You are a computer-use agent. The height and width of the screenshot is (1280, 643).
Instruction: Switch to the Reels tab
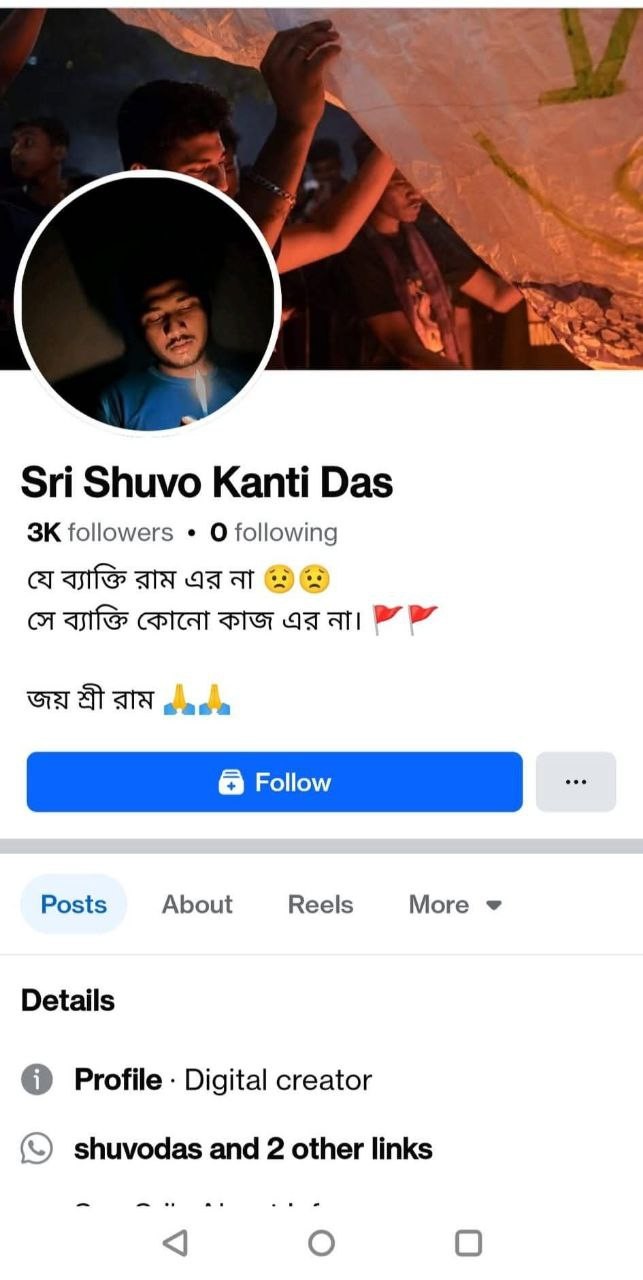point(320,904)
